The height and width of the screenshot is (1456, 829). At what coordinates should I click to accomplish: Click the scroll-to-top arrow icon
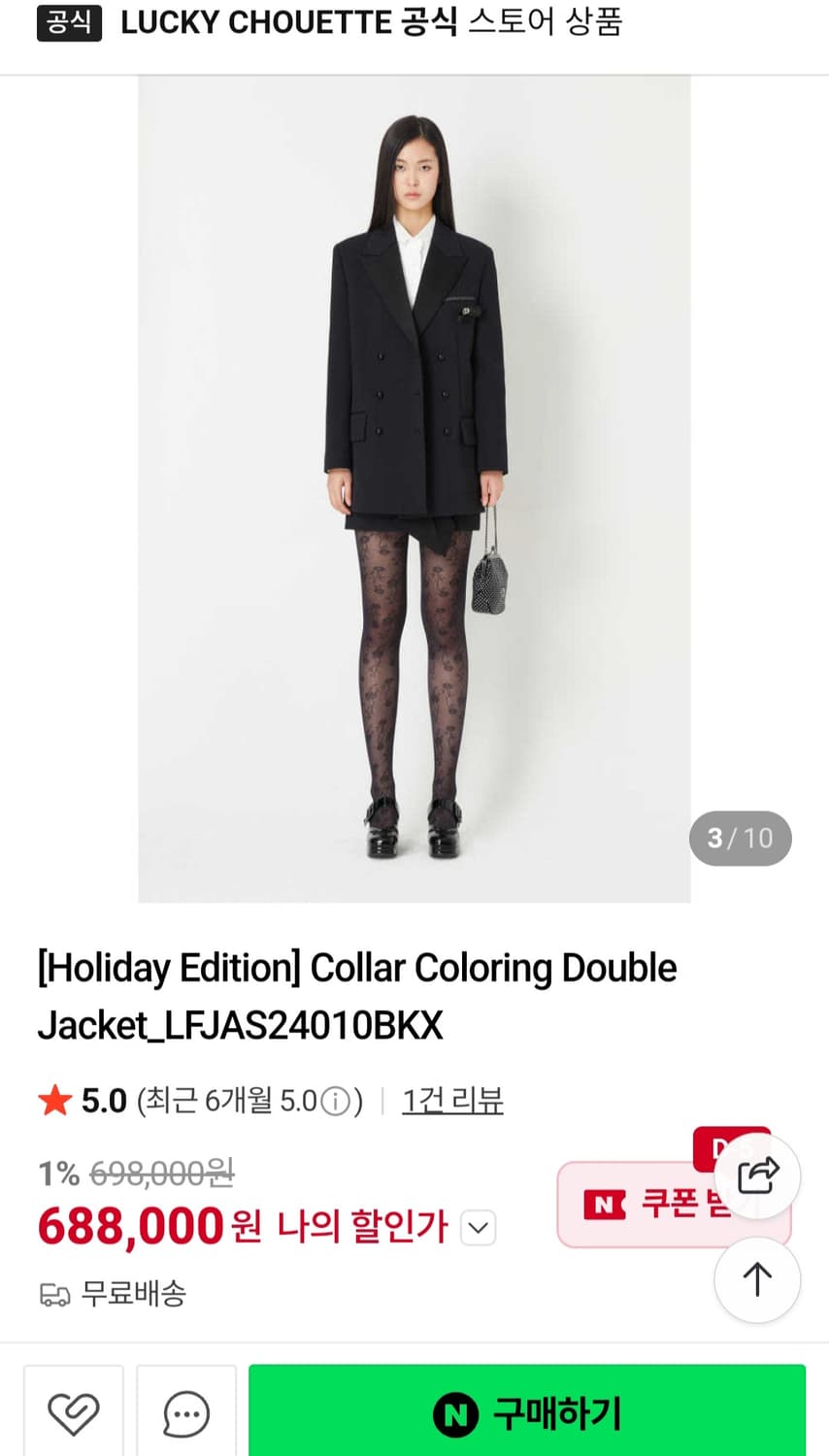point(758,1279)
